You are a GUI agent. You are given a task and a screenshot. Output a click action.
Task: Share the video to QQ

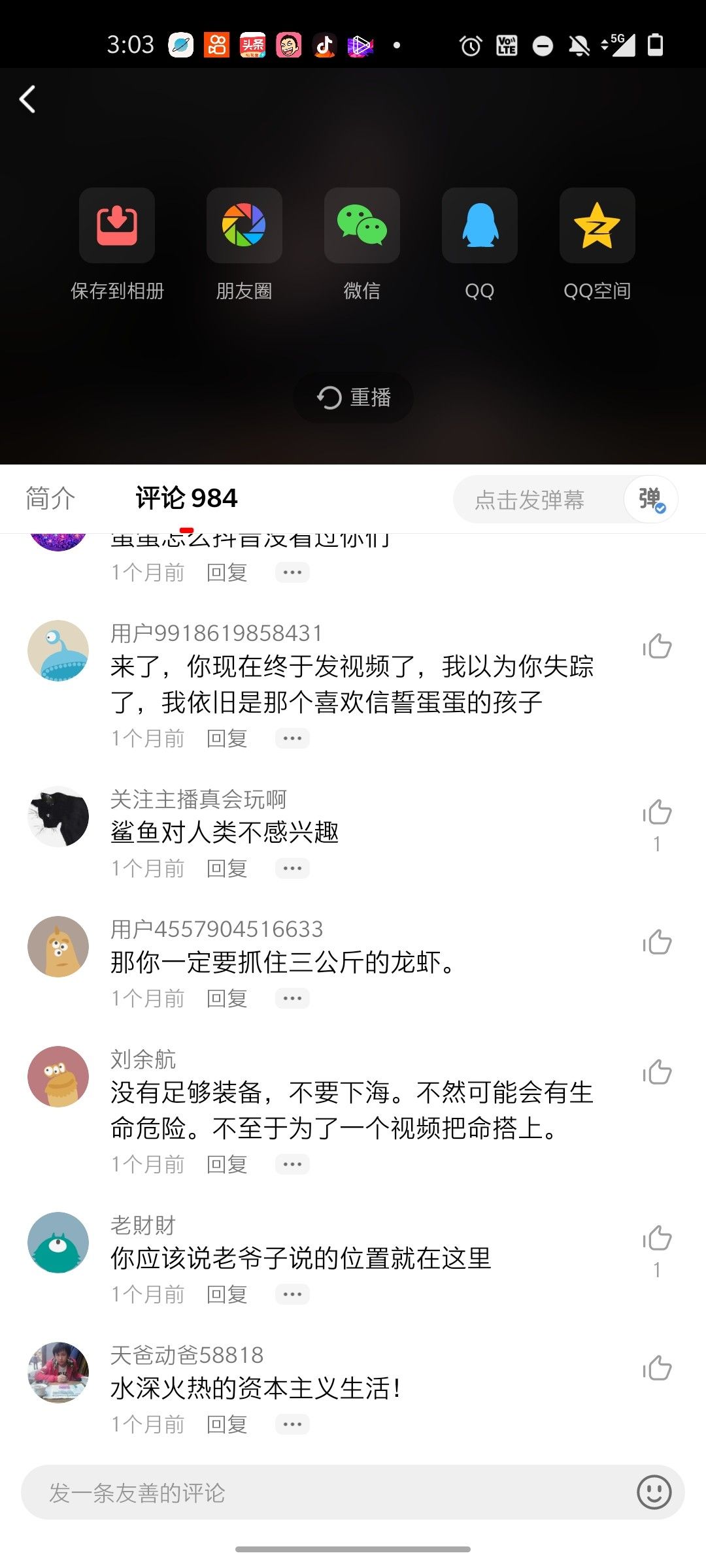[479, 226]
